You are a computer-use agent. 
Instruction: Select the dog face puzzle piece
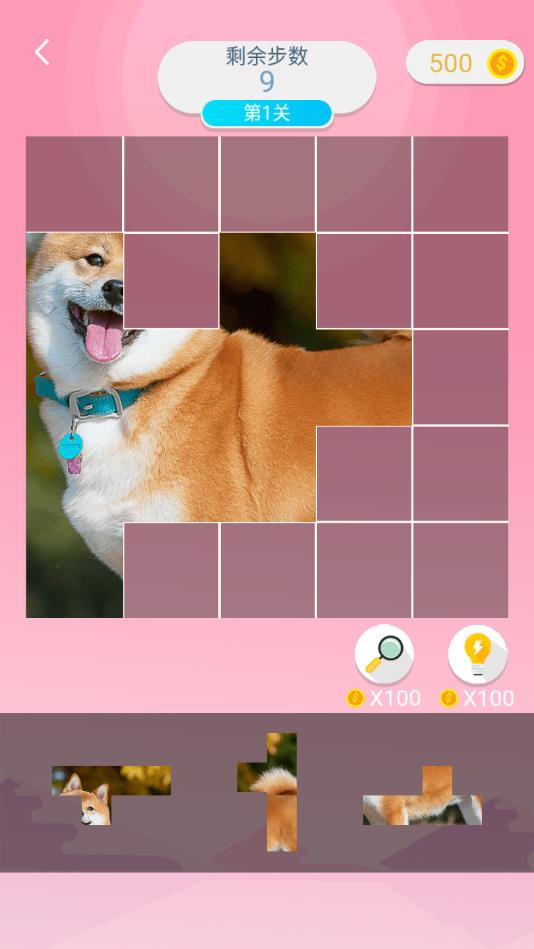point(111,795)
